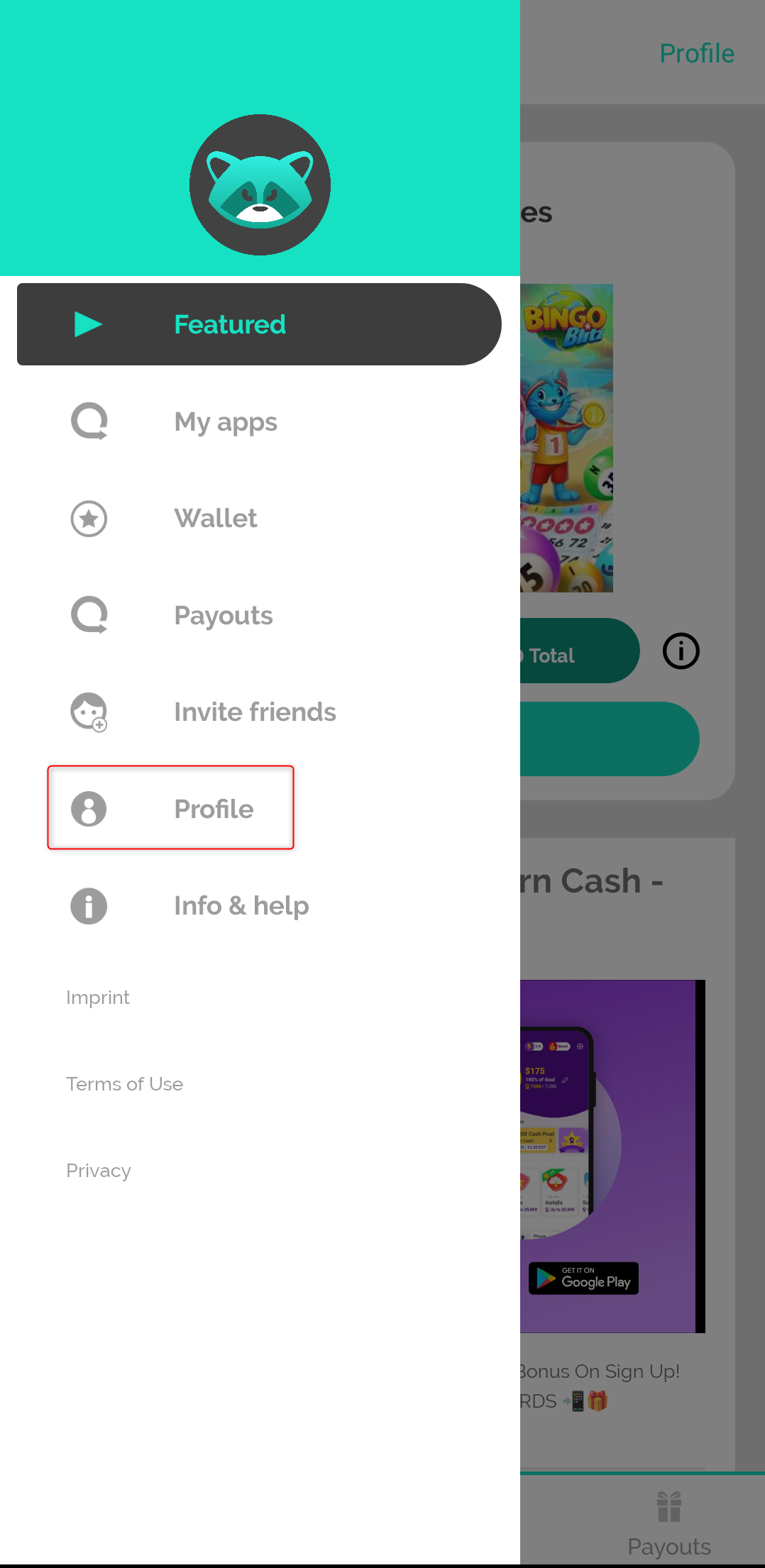Screen dimensions: 765x1568
Task: Open the Privacy page
Action: click(99, 1170)
